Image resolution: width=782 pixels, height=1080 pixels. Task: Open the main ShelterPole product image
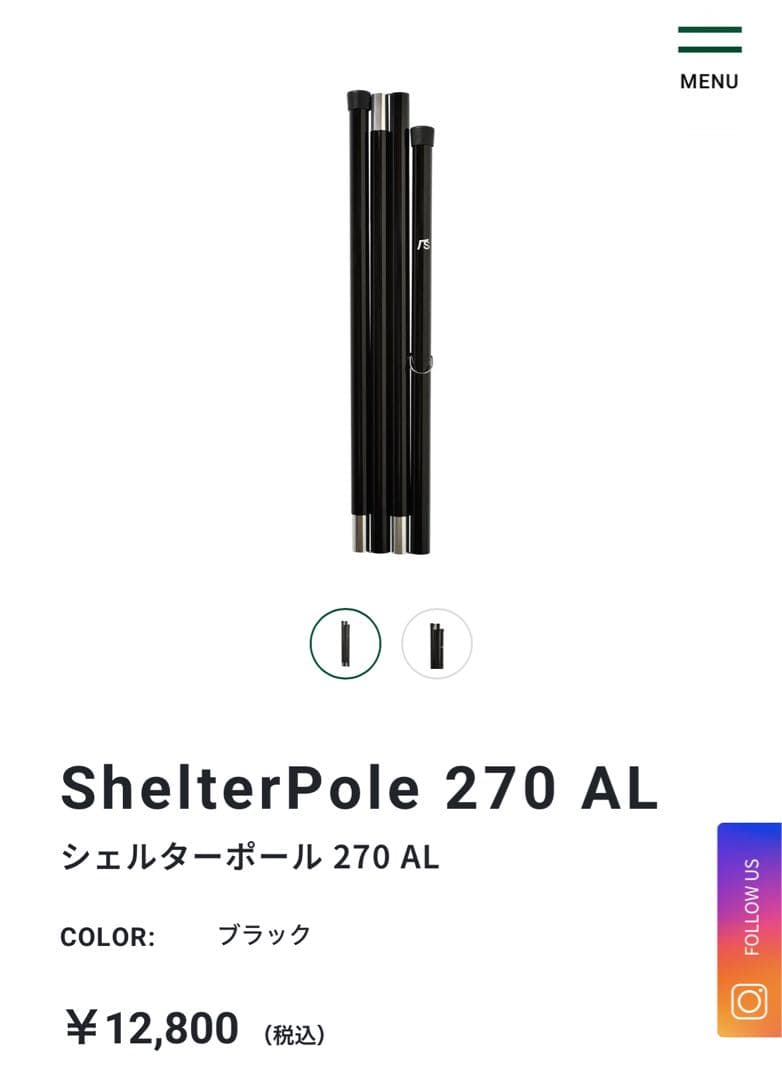click(391, 322)
